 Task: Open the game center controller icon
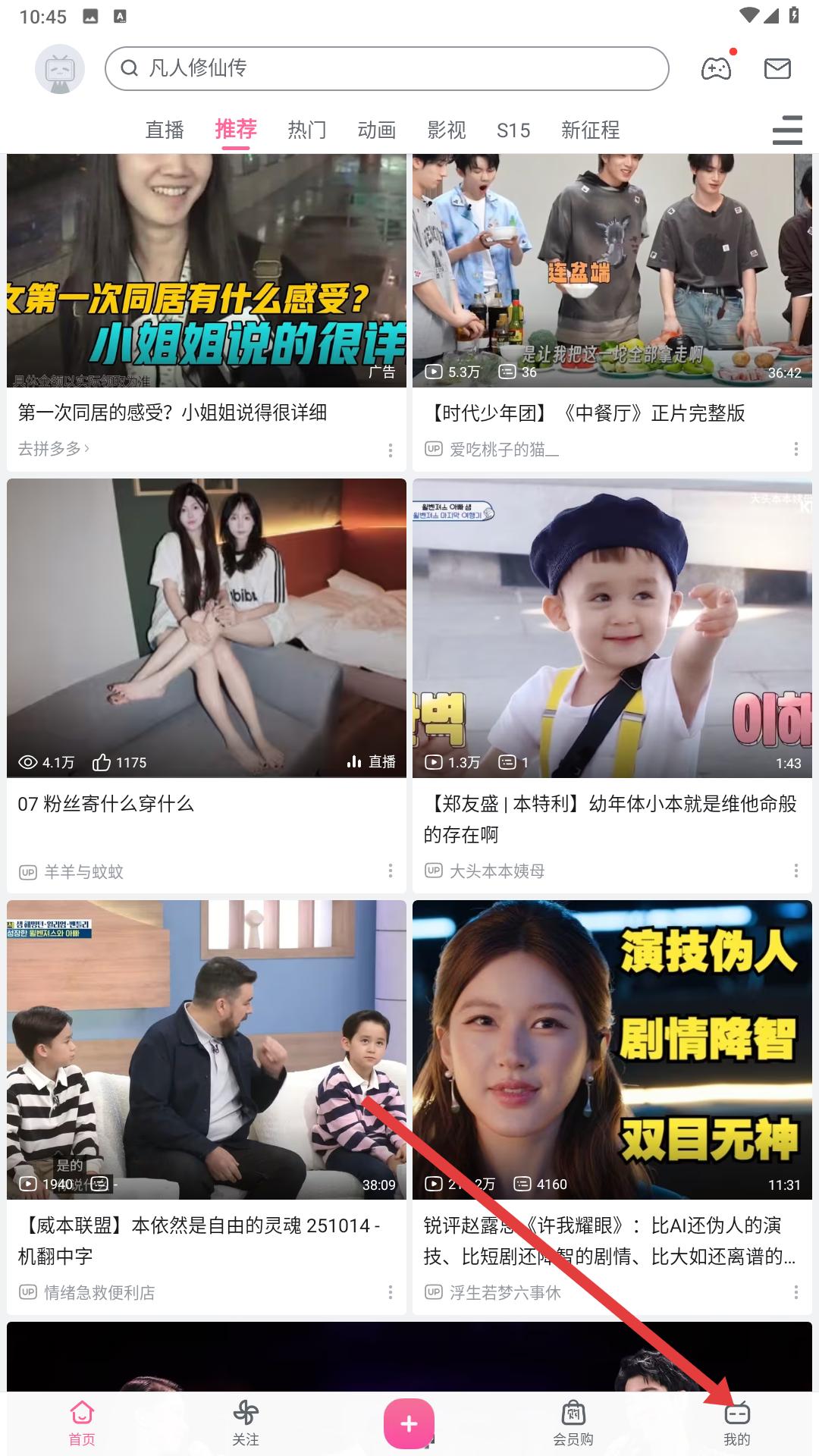click(x=716, y=69)
